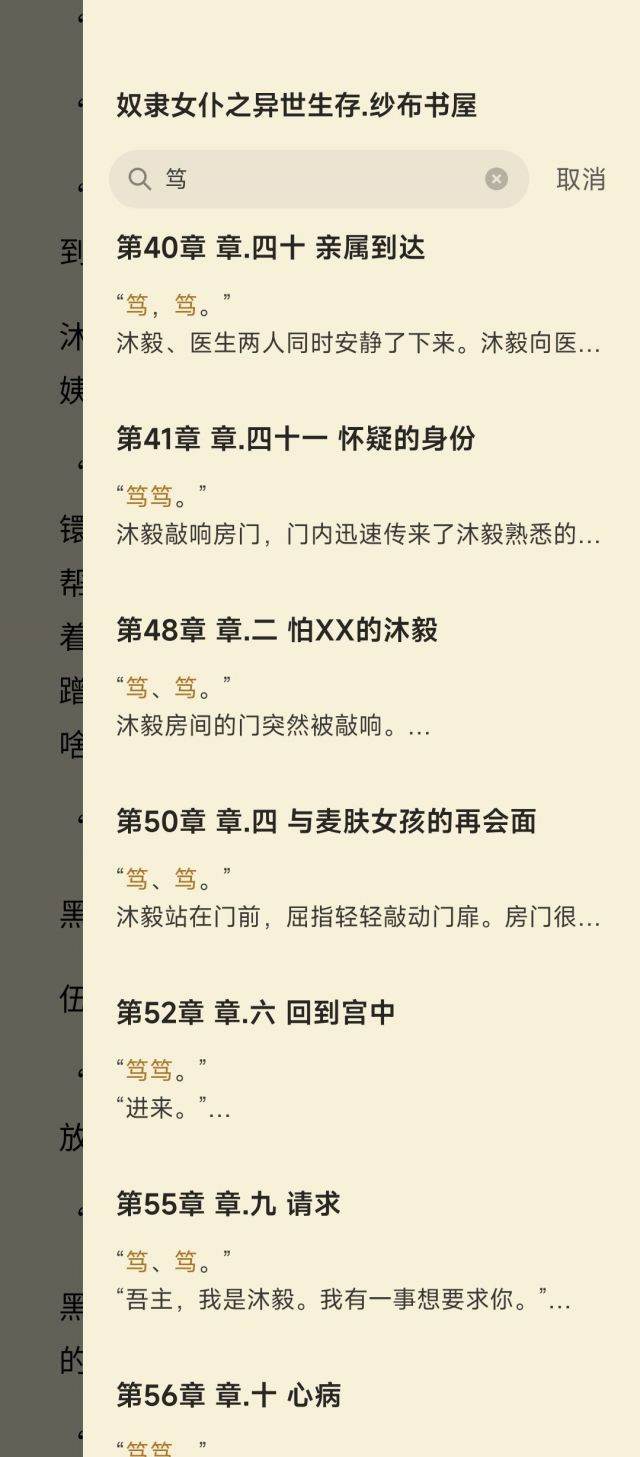The width and height of the screenshot is (640, 1457).
Task: Open 第50章 与麦肤女孩的再会面 result
Action: point(358,870)
